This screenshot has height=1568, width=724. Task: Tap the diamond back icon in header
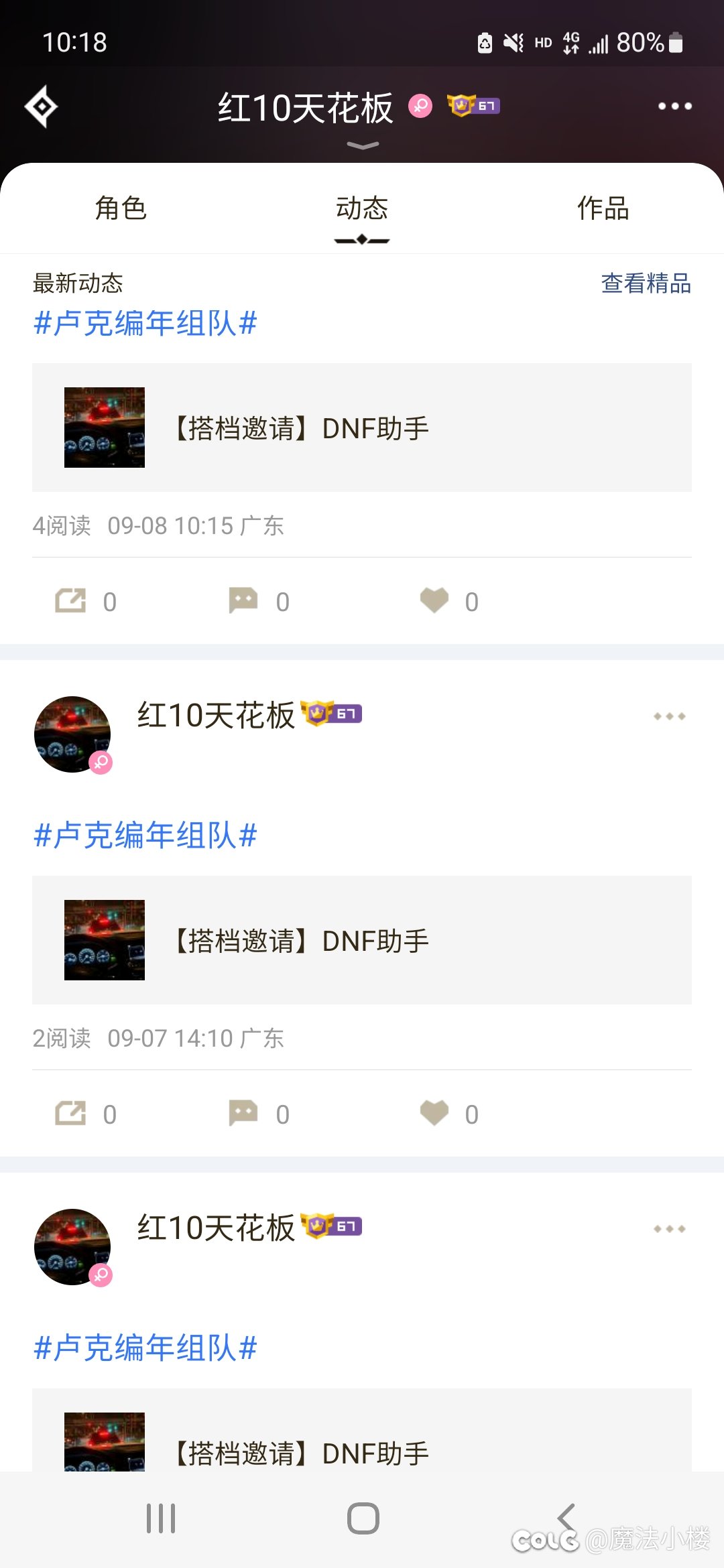click(42, 107)
